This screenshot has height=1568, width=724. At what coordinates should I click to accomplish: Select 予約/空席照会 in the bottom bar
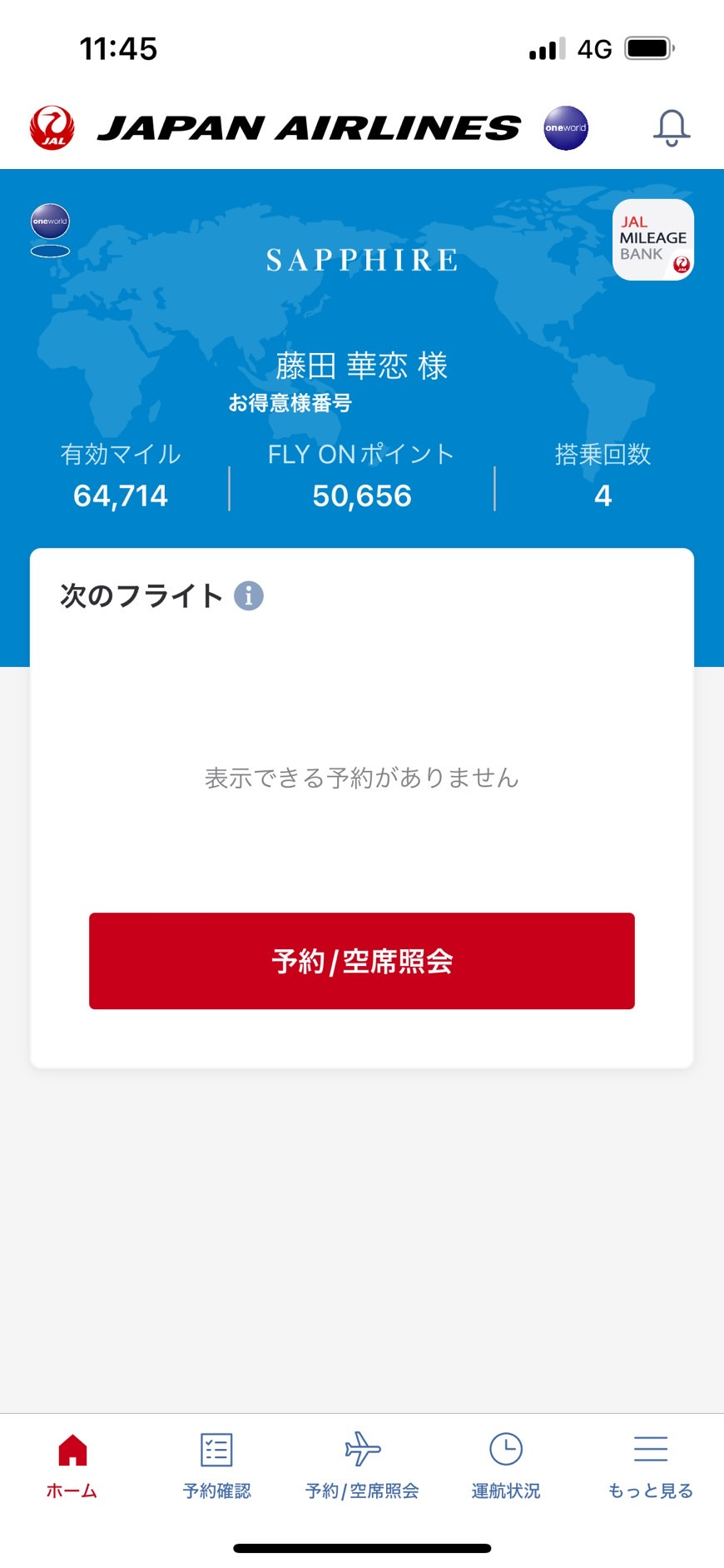tap(362, 1466)
